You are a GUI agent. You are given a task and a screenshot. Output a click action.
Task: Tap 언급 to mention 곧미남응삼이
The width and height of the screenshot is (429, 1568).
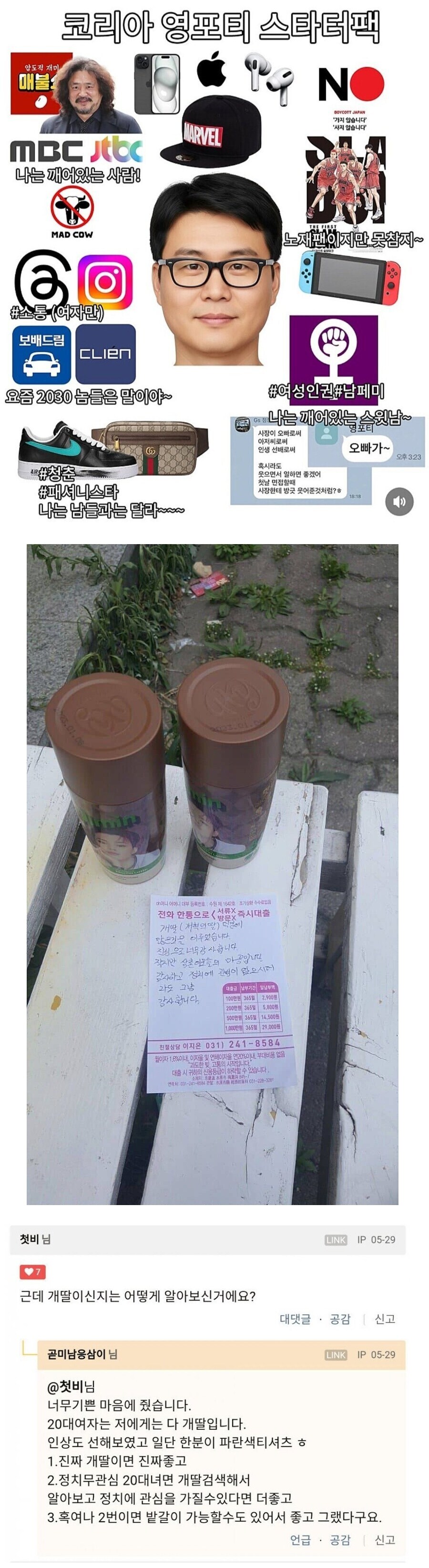click(300, 1540)
